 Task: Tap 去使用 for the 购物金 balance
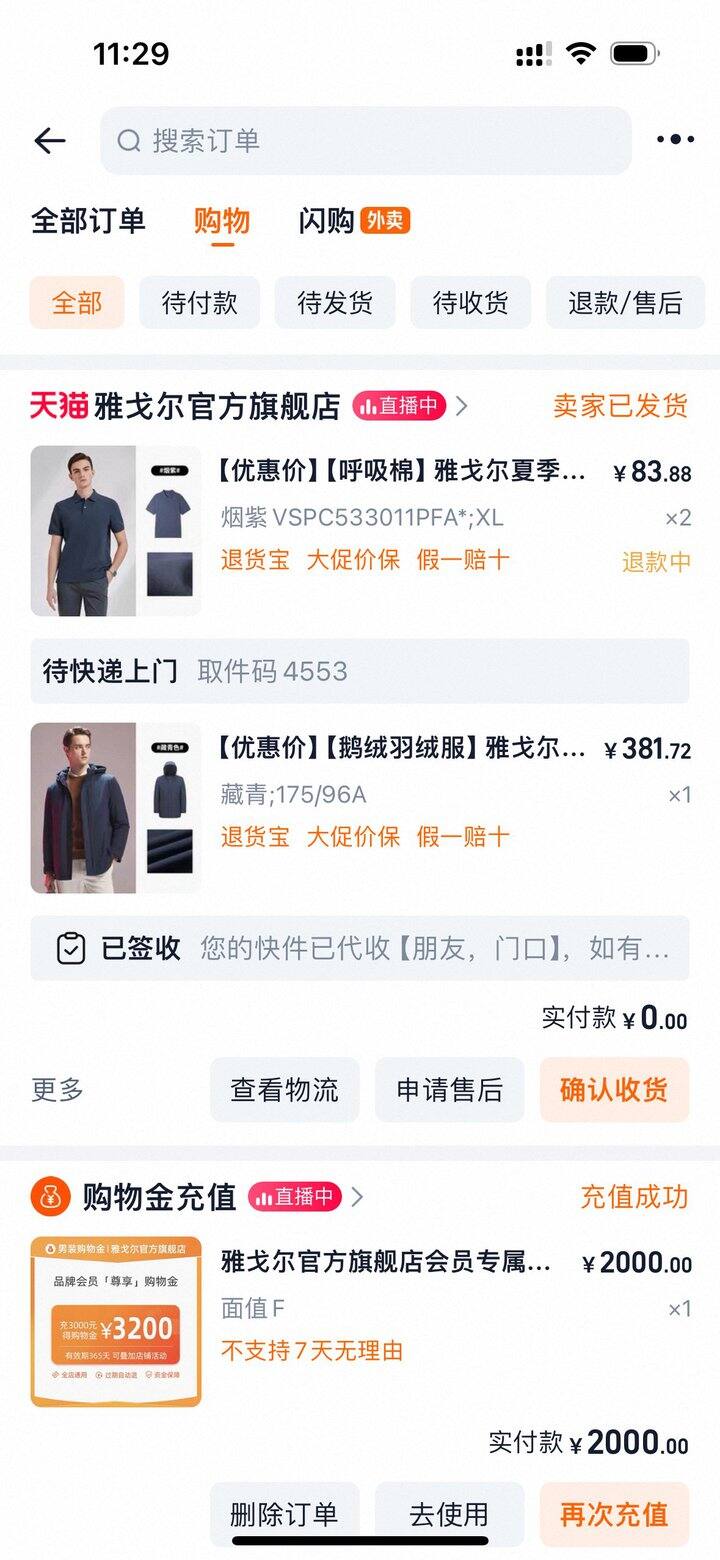[449, 1514]
